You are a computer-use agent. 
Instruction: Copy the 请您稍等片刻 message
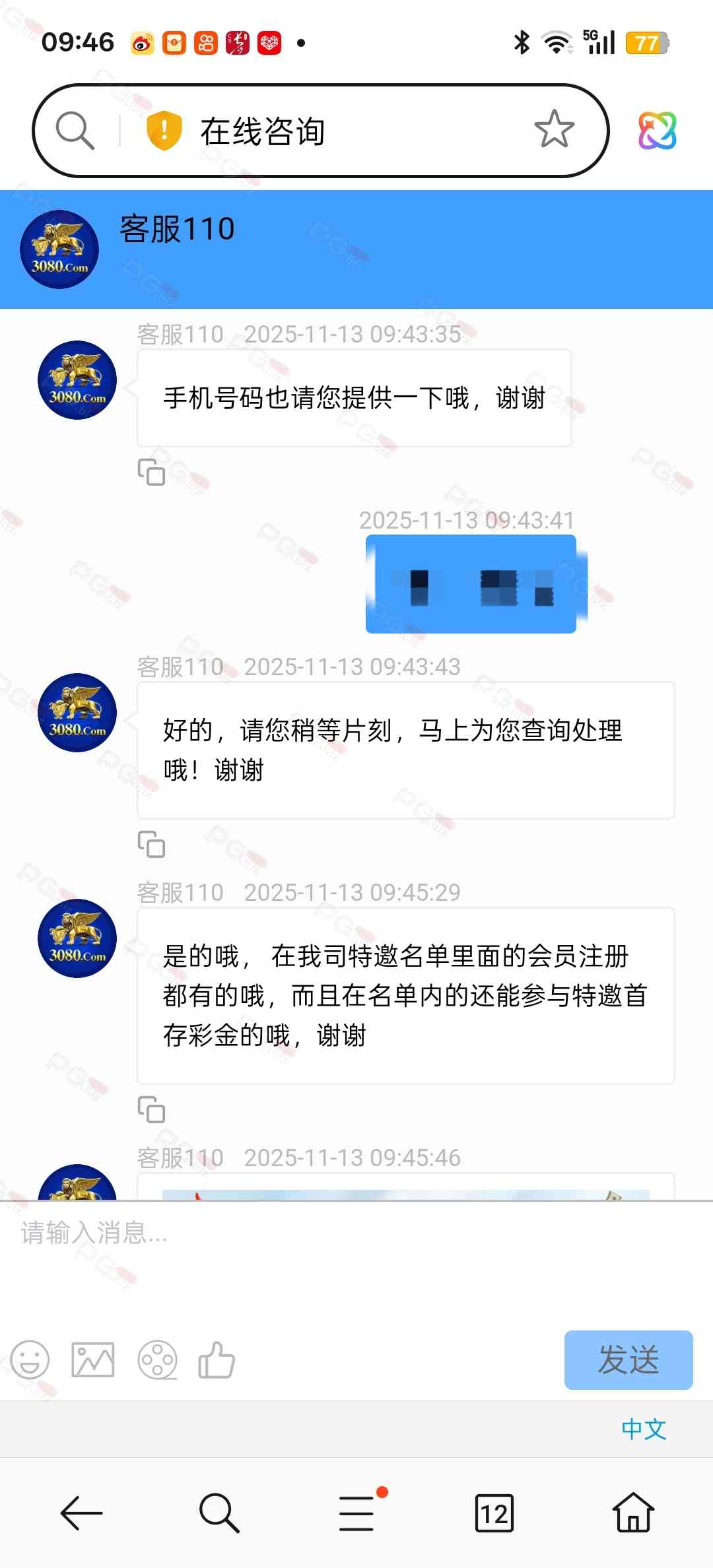coord(151,844)
